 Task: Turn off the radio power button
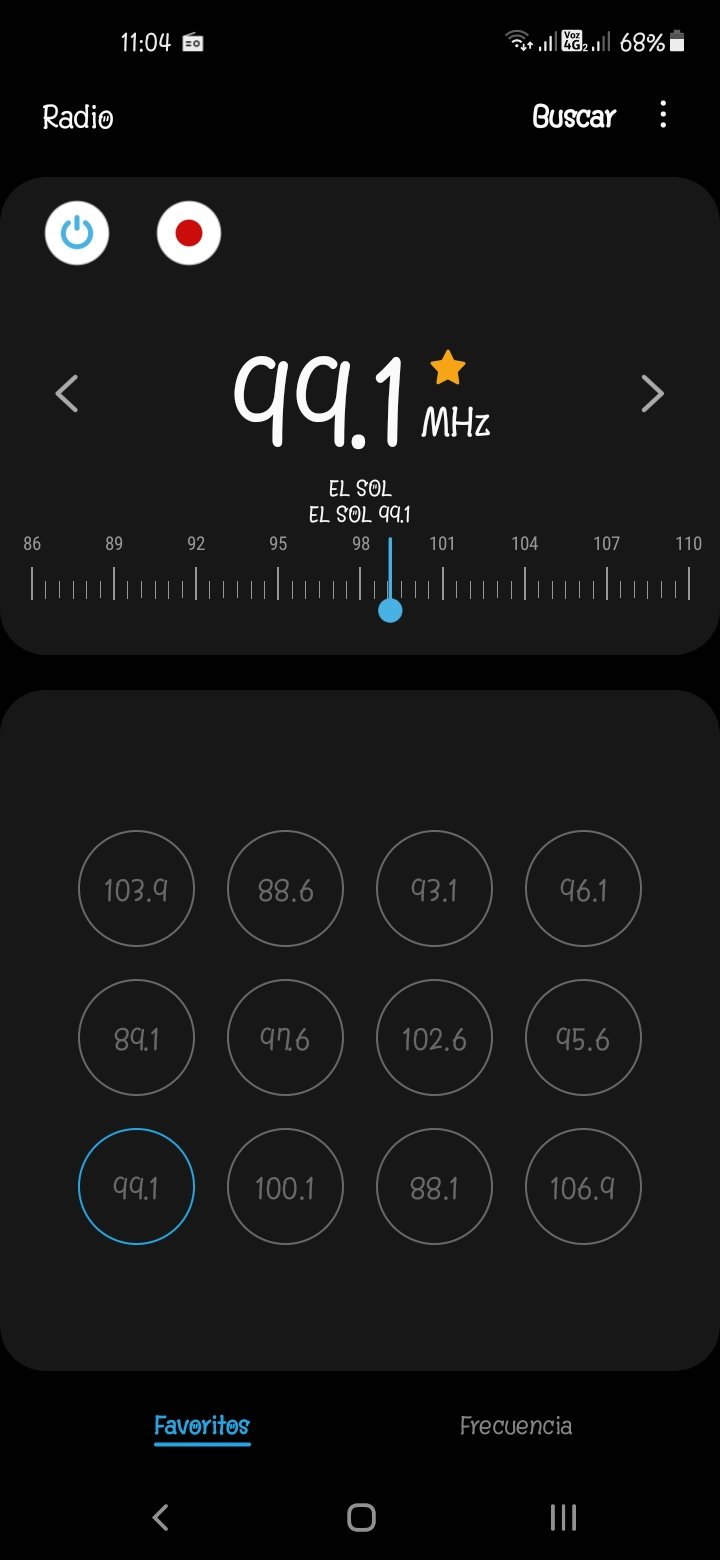77,233
